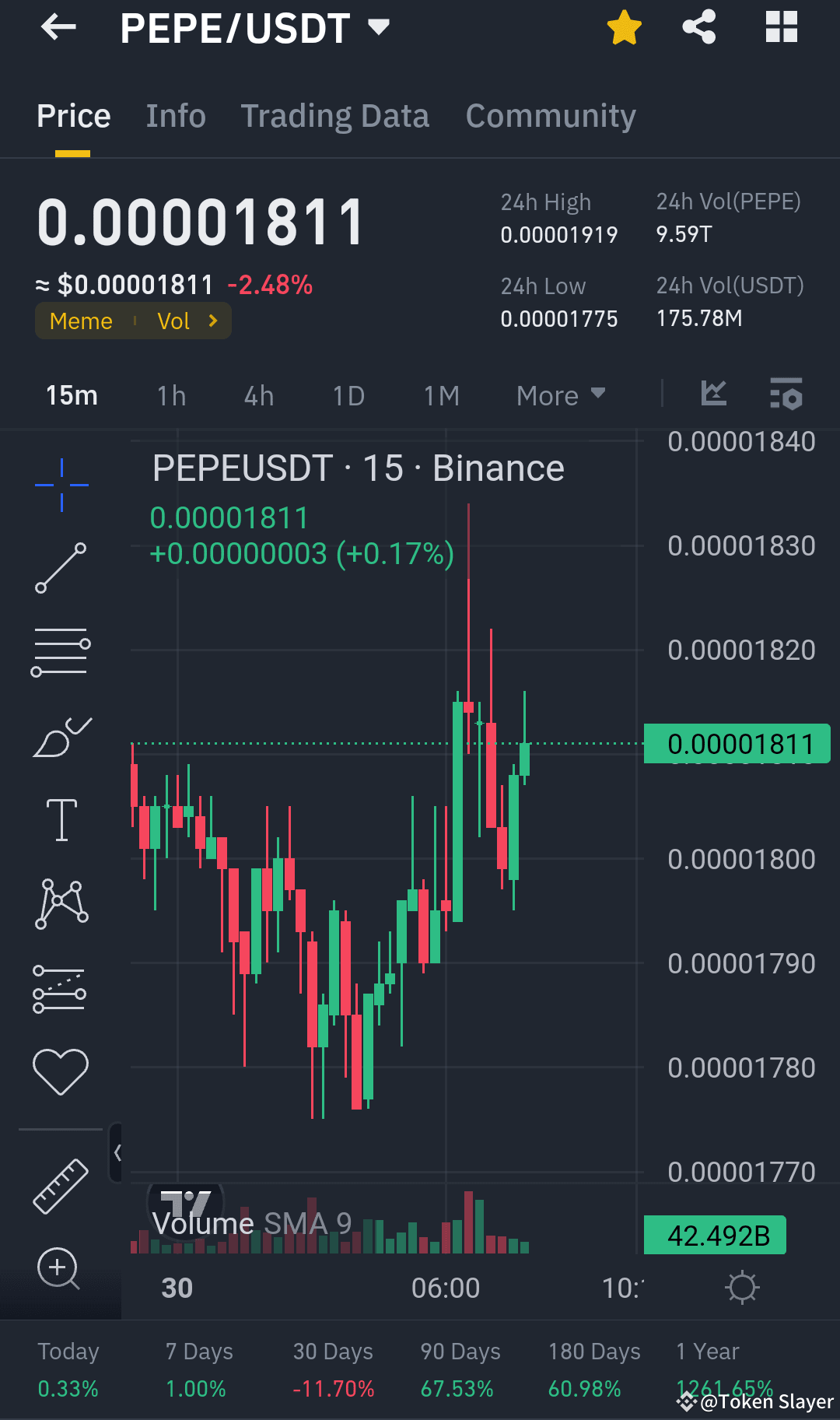Screen dimensions: 840x1420
Task: Tap the share icon in the top bar
Action: tap(698, 27)
